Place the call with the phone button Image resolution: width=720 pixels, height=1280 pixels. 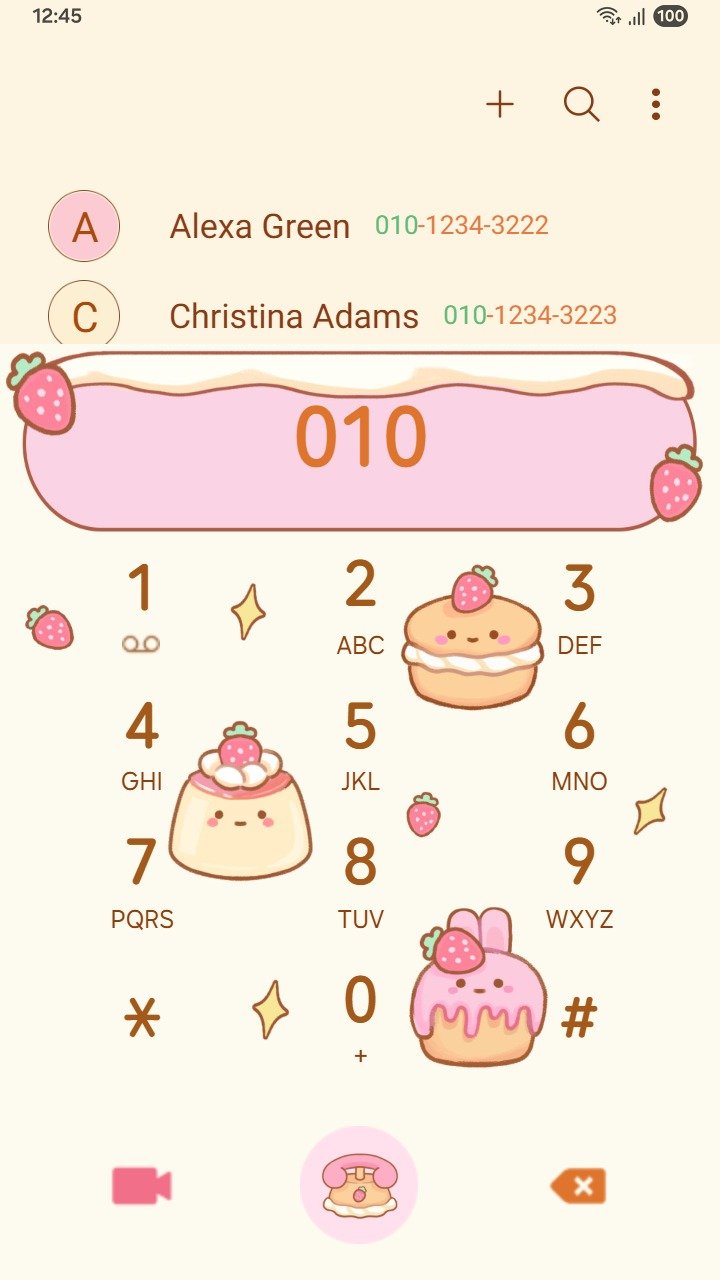click(359, 1185)
